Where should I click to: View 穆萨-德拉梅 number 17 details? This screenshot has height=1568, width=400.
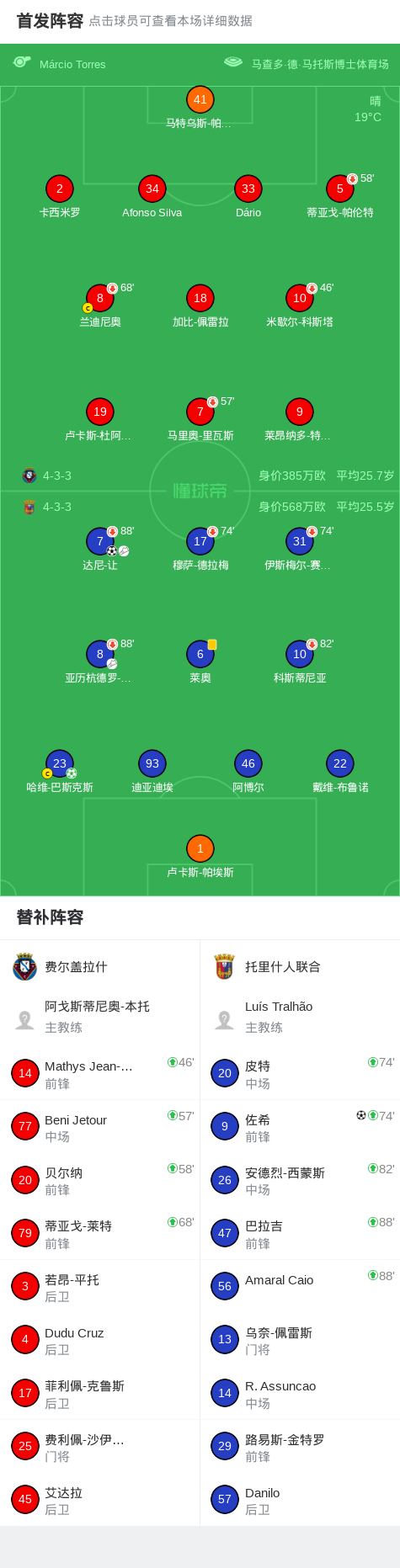click(x=200, y=541)
